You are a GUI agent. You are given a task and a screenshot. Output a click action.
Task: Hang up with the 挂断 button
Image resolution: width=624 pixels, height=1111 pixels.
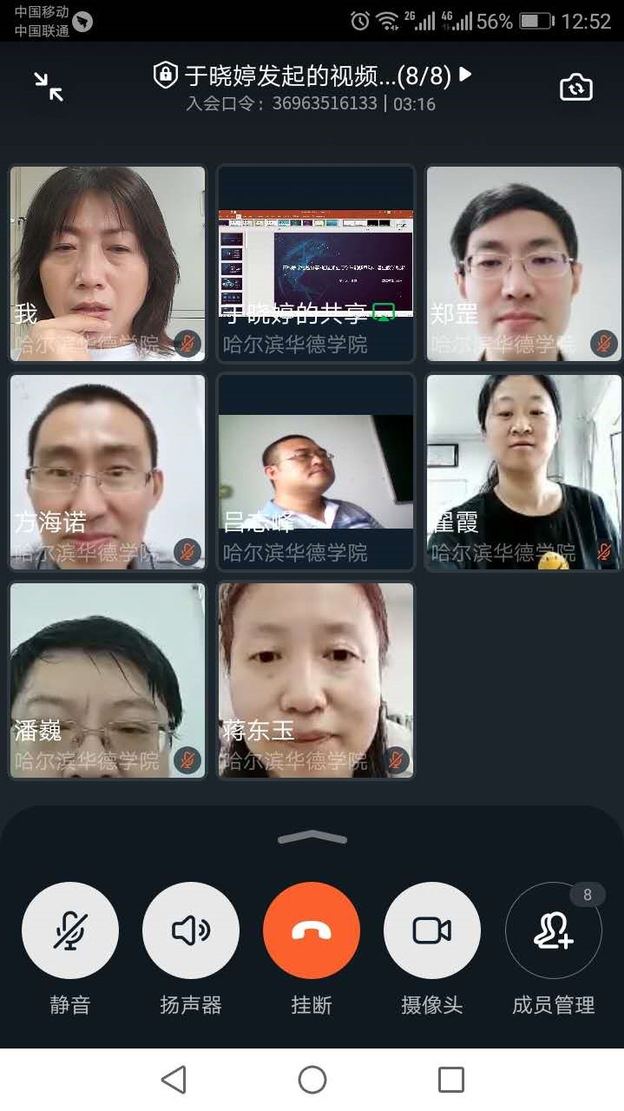tap(312, 931)
